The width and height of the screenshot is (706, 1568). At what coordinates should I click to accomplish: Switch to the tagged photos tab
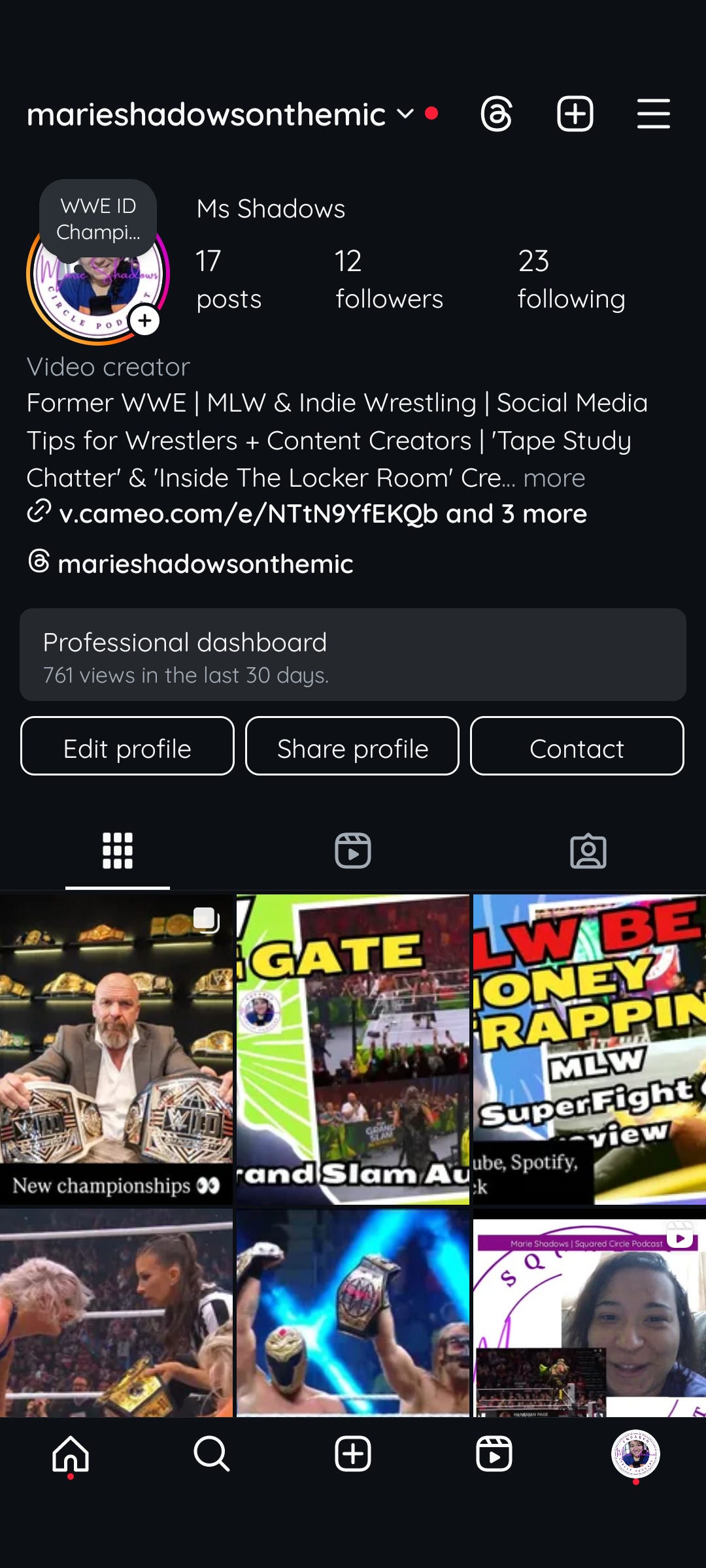coord(588,851)
